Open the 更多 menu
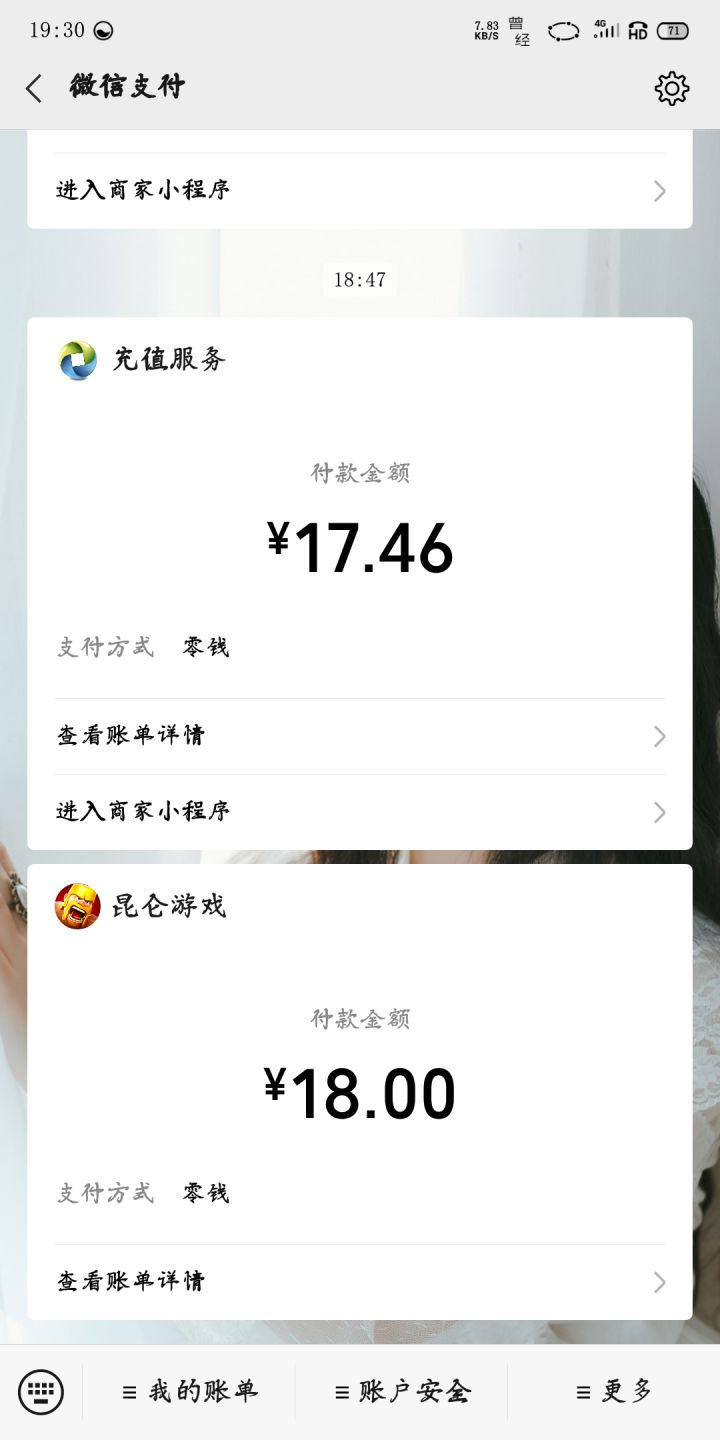Image resolution: width=720 pixels, height=1440 pixels. (616, 1391)
